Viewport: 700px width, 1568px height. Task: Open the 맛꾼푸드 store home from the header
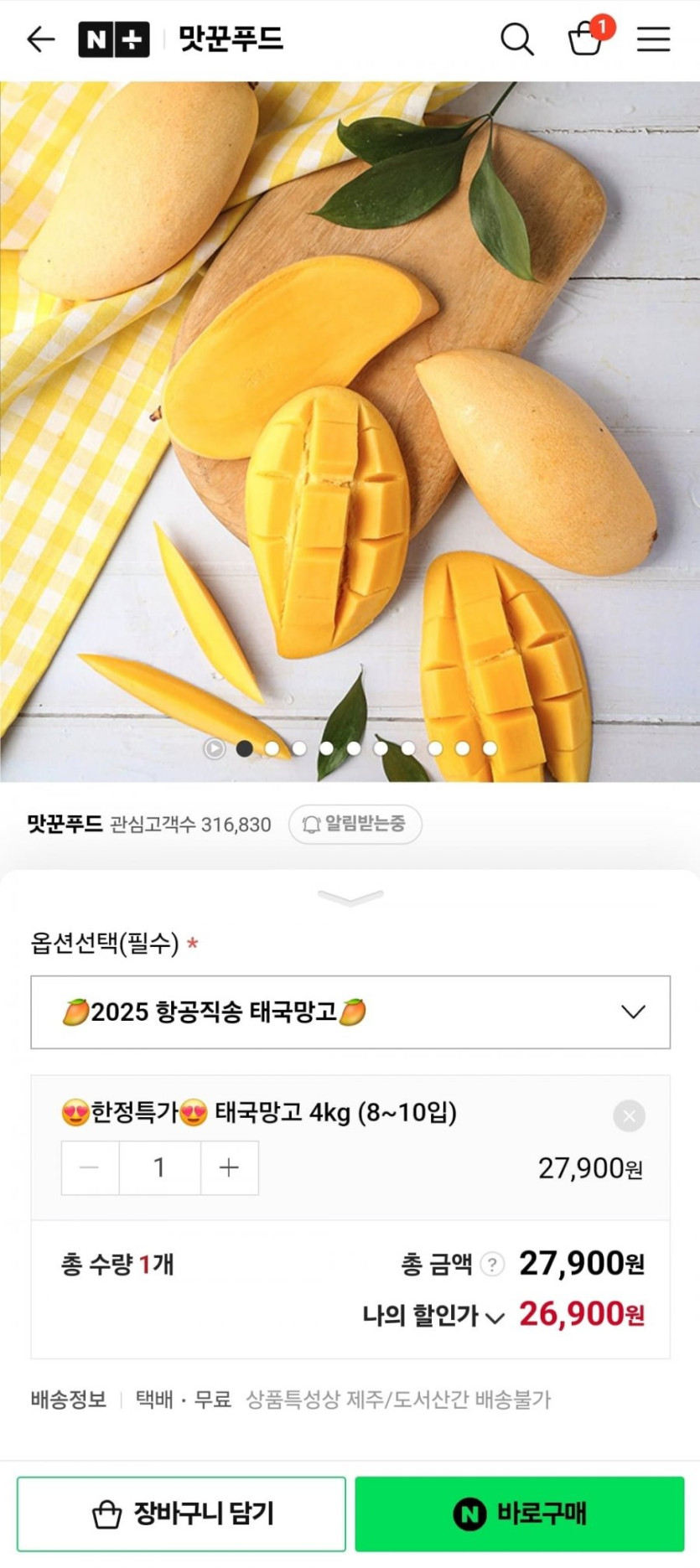231,39
